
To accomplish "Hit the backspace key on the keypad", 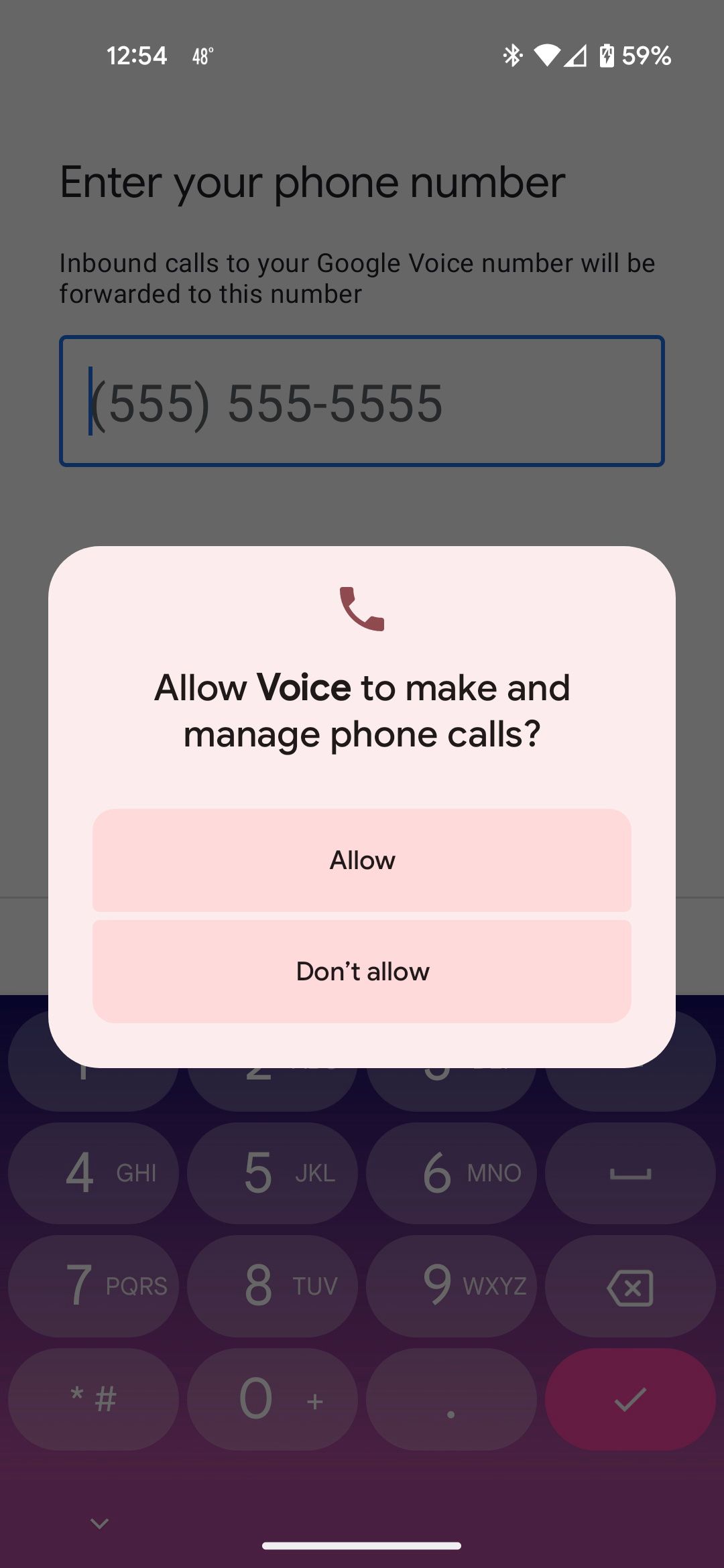I will [629, 1287].
